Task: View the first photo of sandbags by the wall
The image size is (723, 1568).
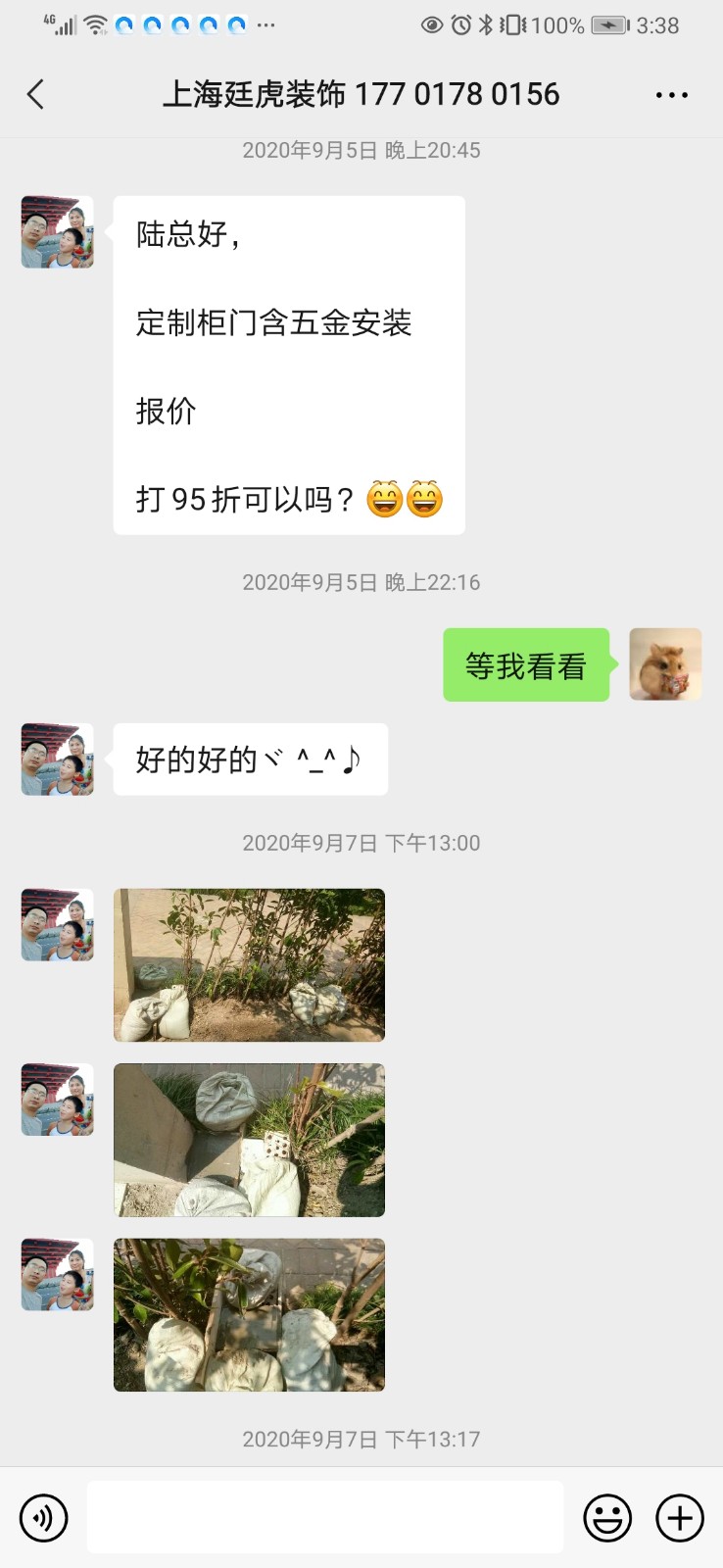Action: click(249, 964)
